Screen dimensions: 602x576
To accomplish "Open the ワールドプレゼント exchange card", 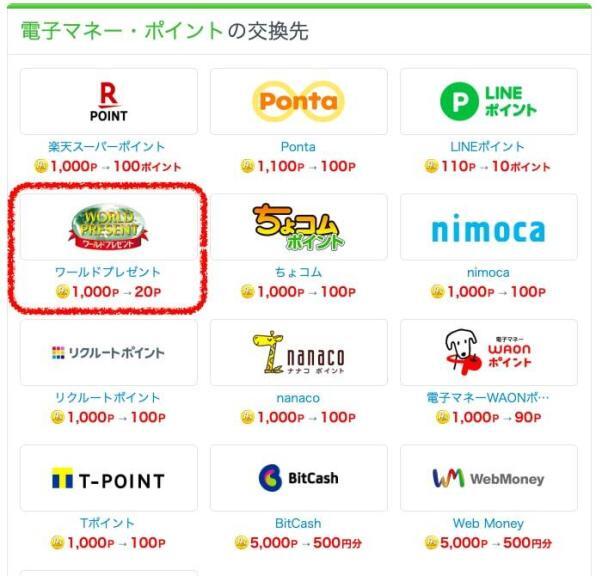I will (x=108, y=228).
